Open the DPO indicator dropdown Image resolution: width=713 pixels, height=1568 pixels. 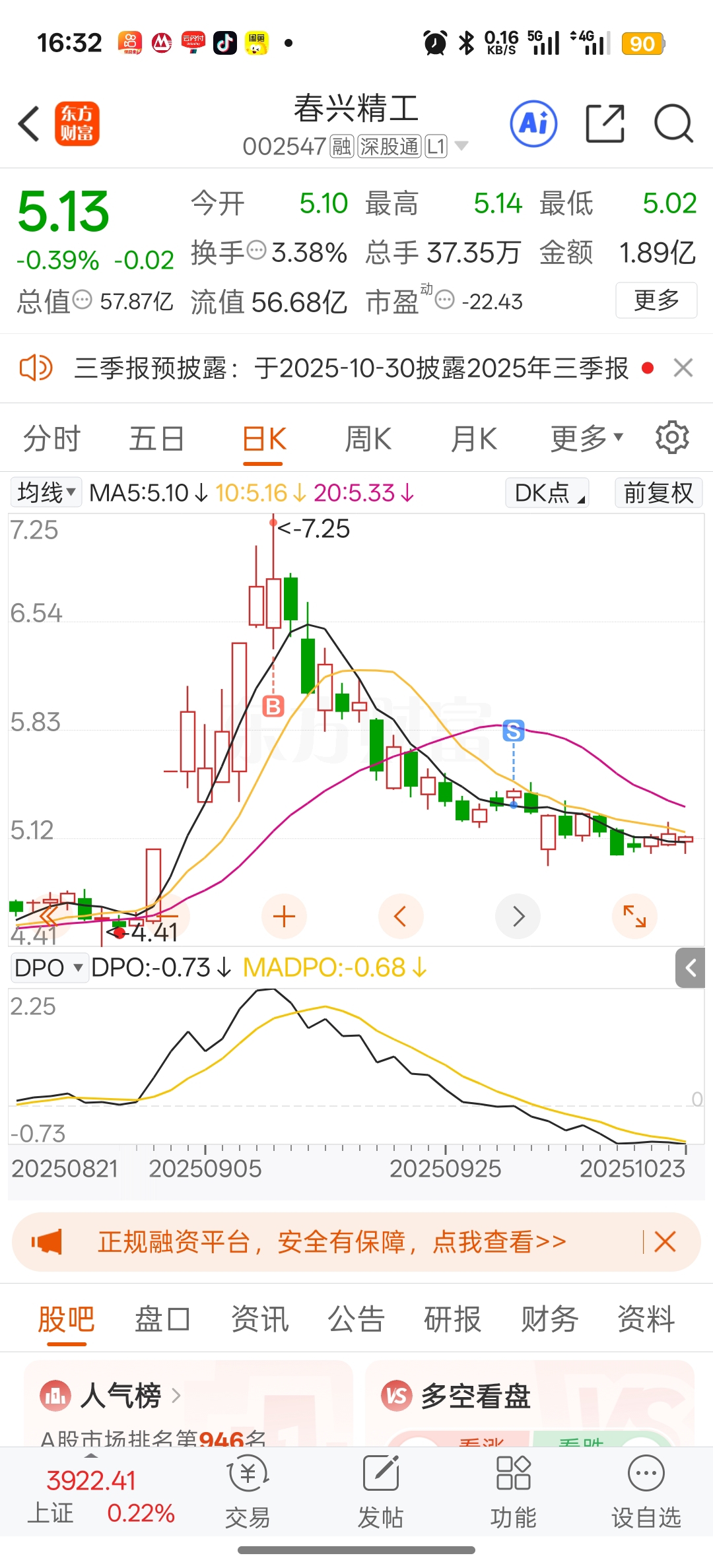pos(50,968)
